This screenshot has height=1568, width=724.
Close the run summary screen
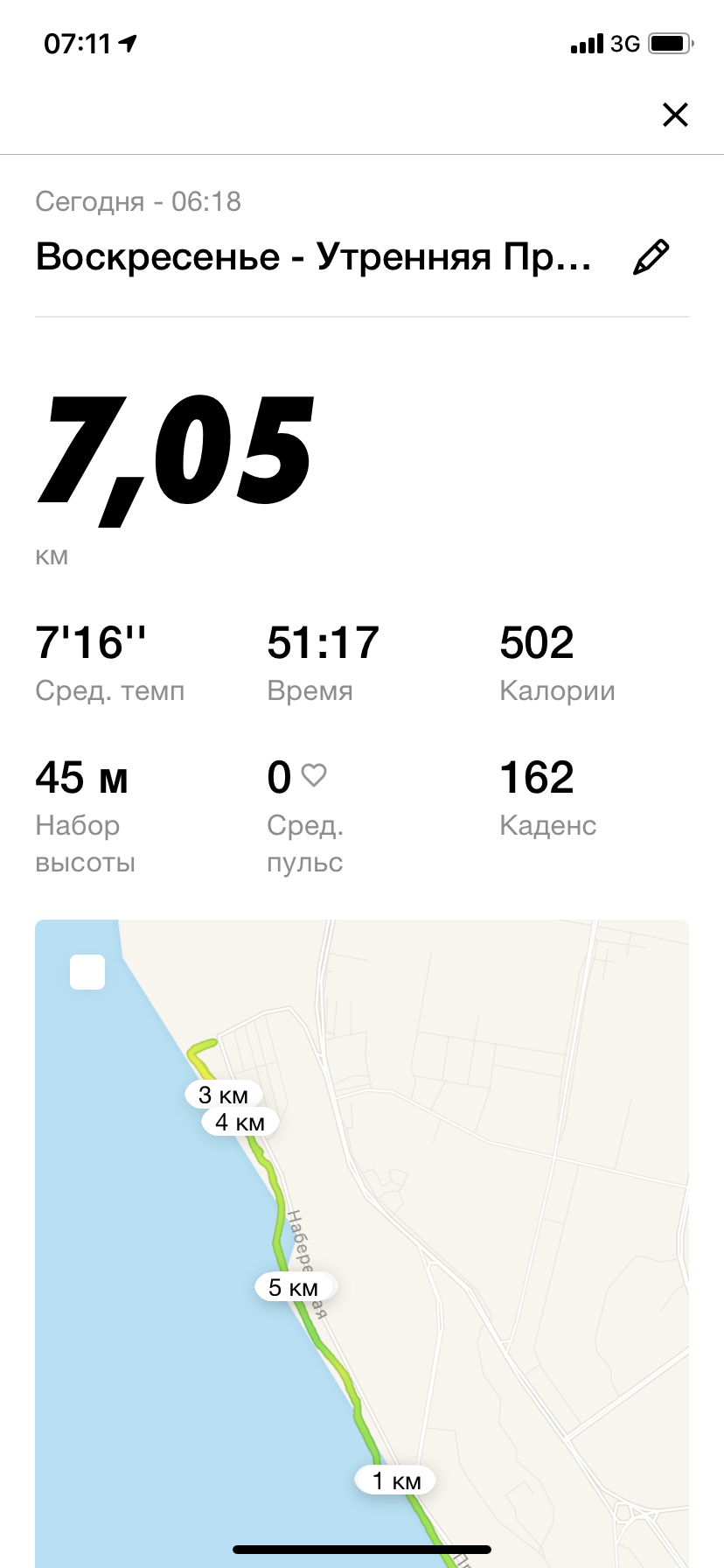coord(675,115)
